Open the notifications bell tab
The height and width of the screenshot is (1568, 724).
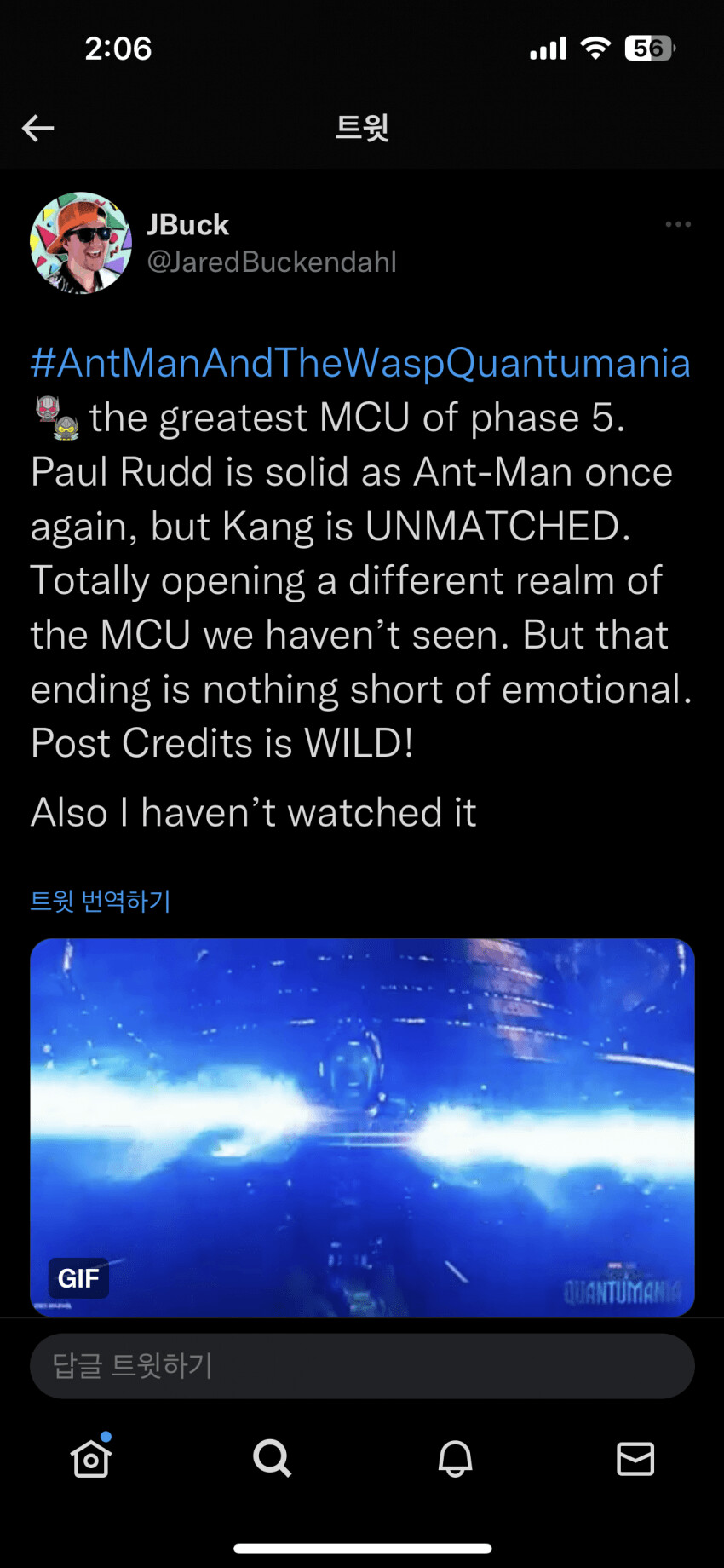[455, 1458]
